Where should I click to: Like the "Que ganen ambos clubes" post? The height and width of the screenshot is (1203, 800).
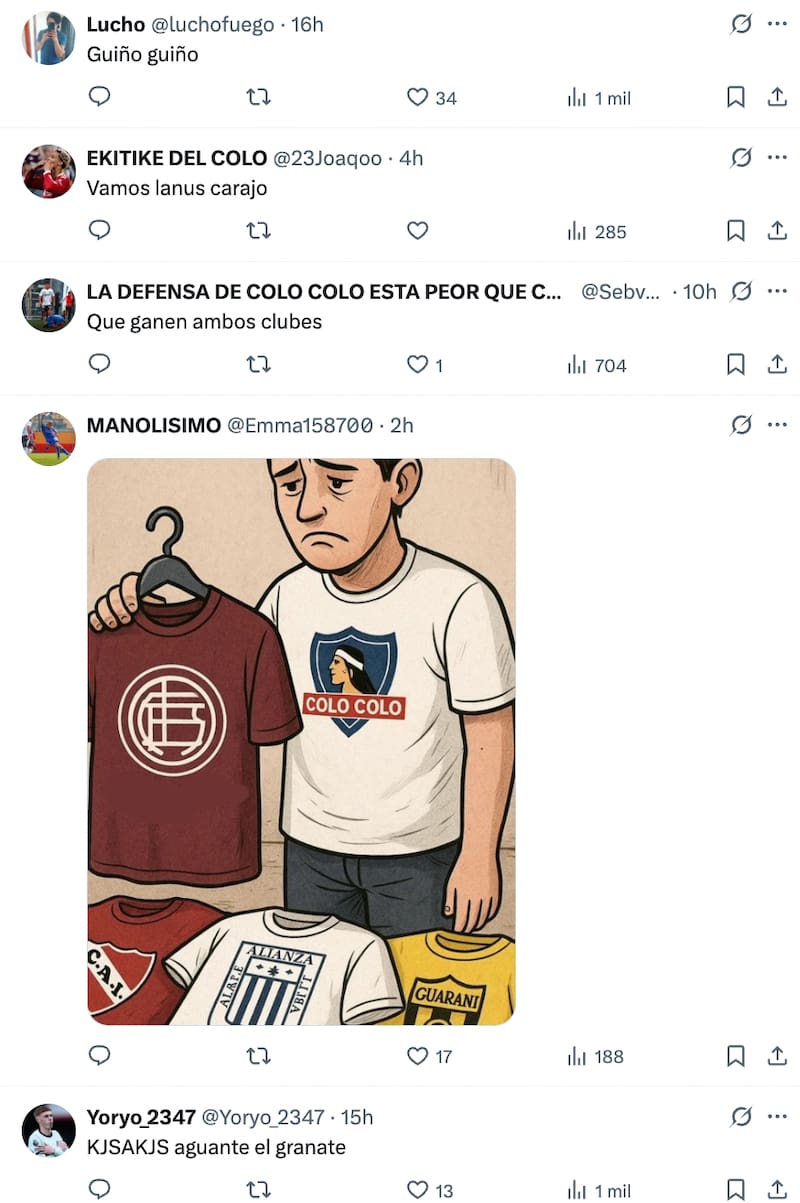click(418, 365)
